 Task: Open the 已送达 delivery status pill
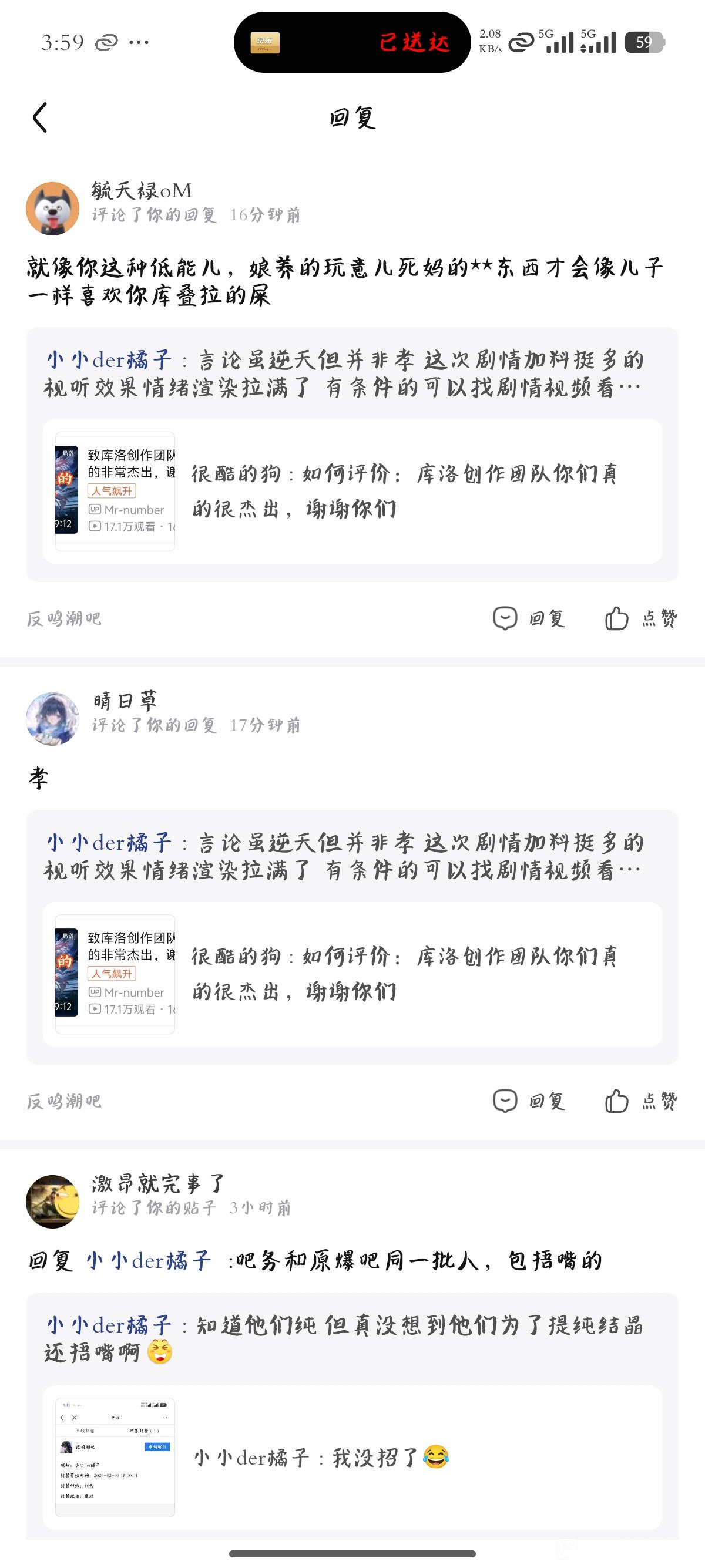tap(352, 42)
